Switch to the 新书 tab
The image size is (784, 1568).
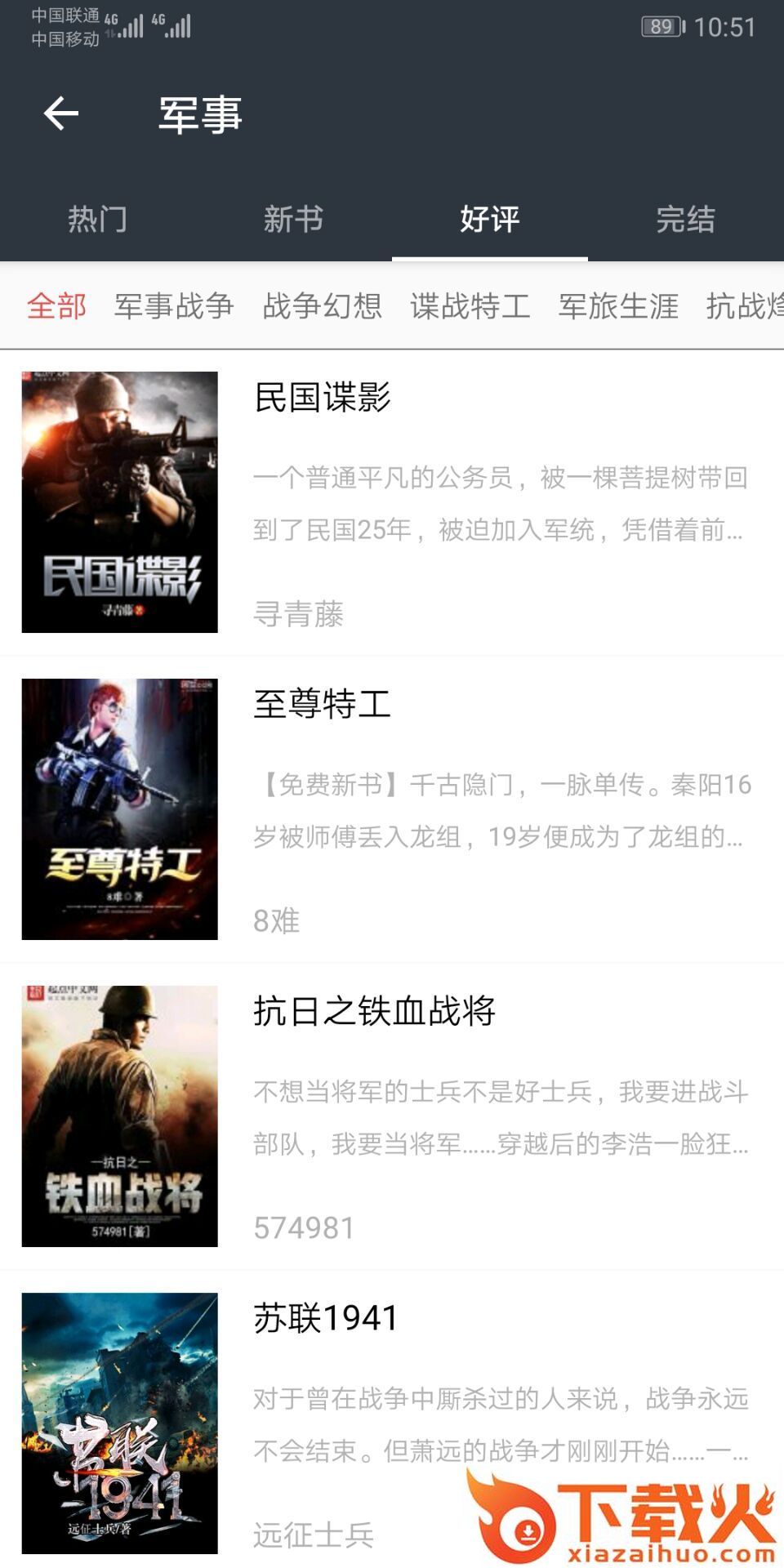[294, 219]
